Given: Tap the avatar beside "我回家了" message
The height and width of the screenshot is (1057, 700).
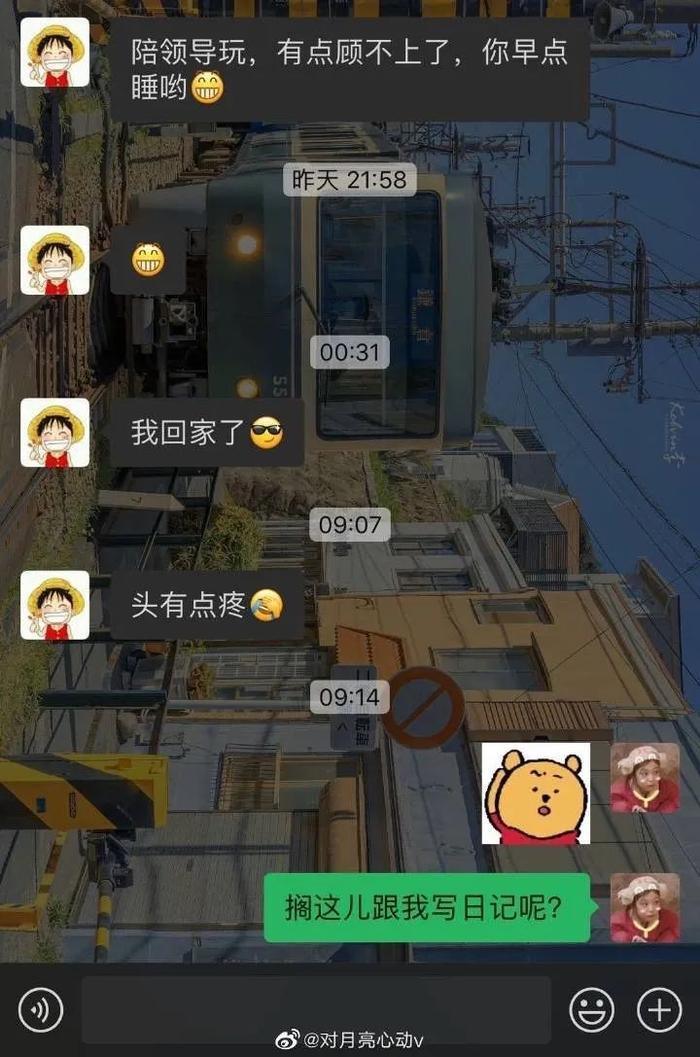Looking at the screenshot, I should coord(55,433).
